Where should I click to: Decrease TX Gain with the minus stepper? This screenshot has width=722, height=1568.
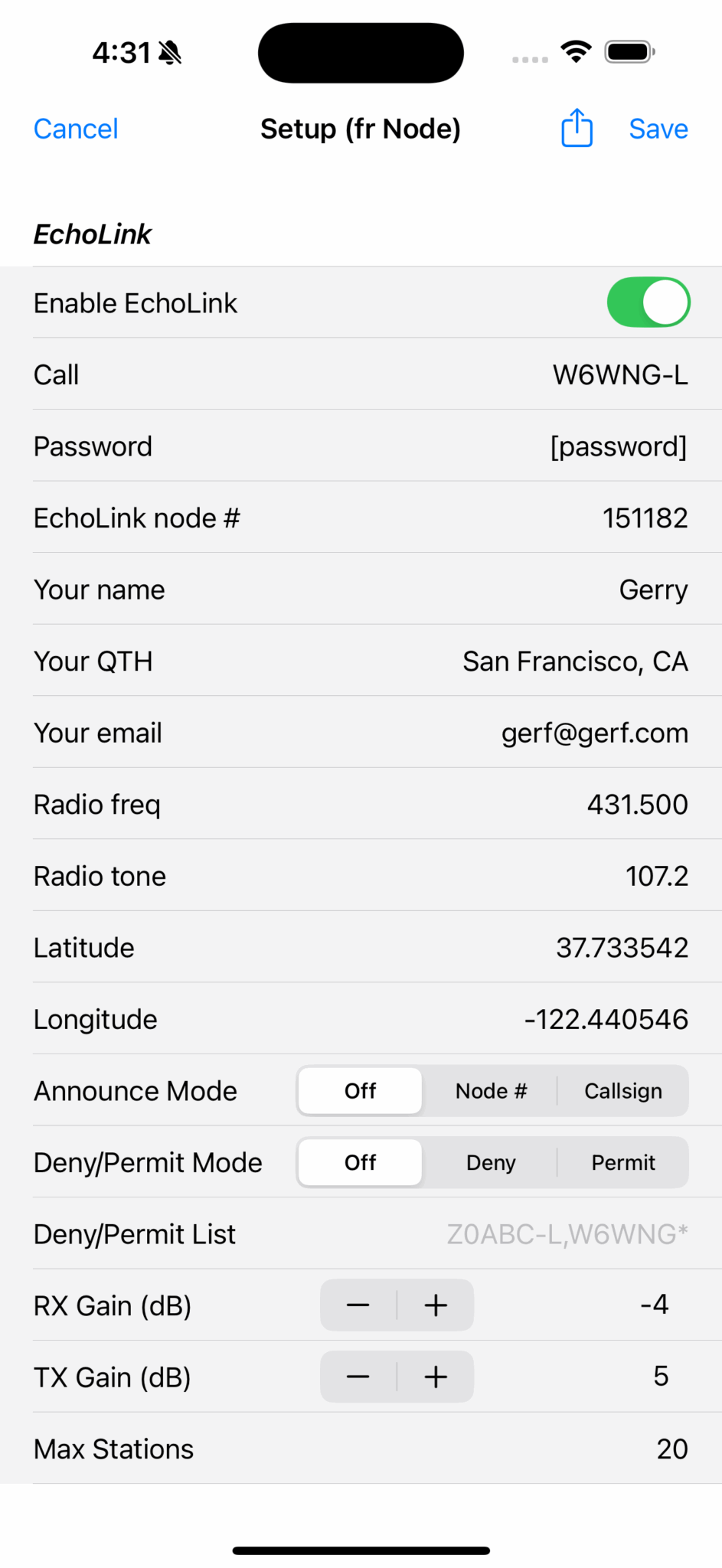(x=358, y=1377)
